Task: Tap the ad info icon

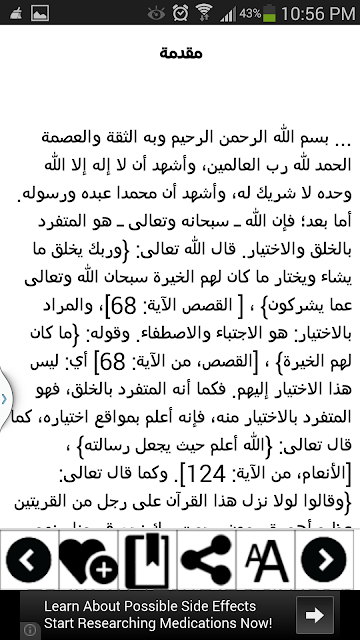Action: click(x=28, y=631)
